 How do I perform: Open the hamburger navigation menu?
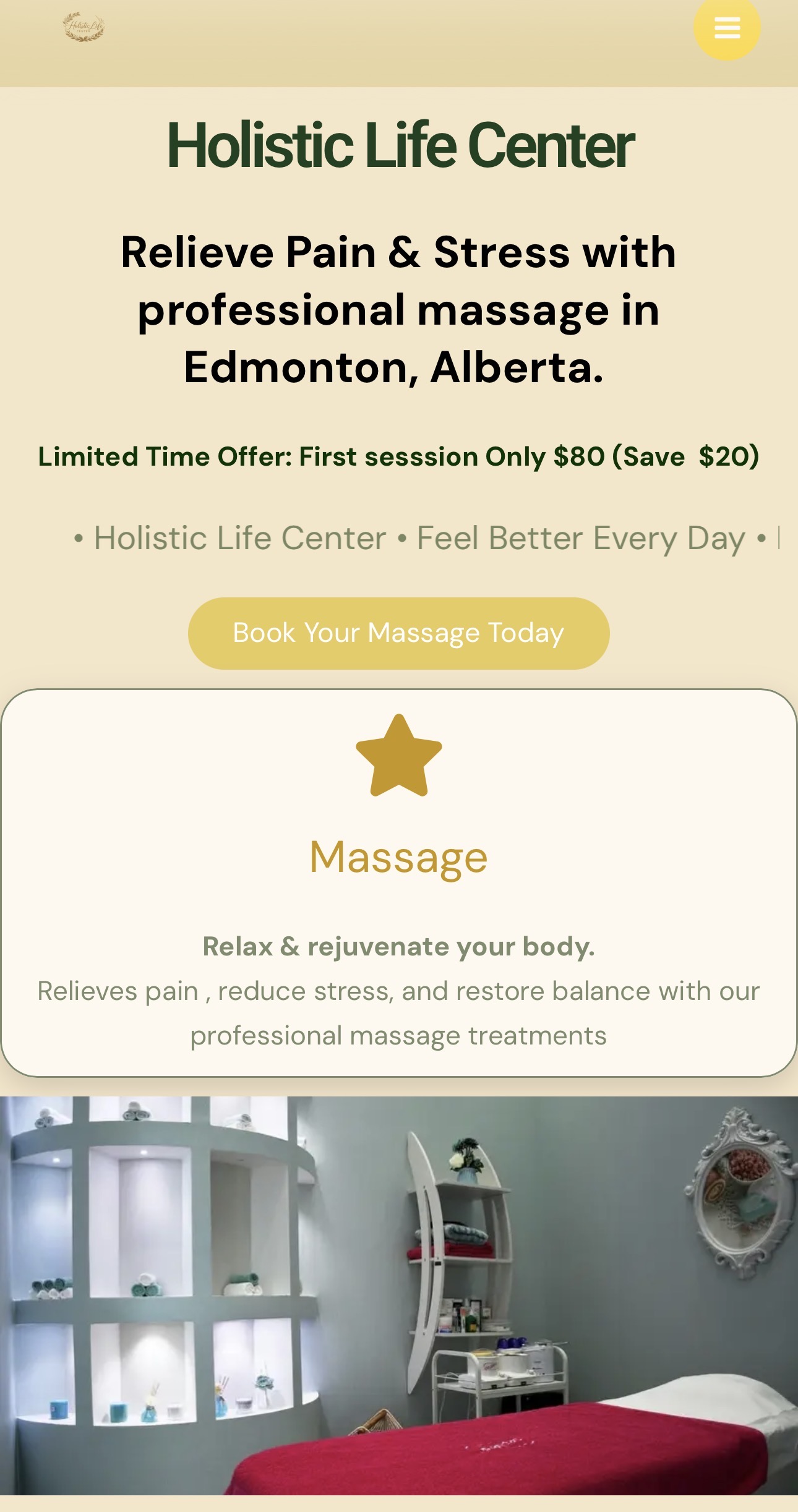tap(726, 28)
